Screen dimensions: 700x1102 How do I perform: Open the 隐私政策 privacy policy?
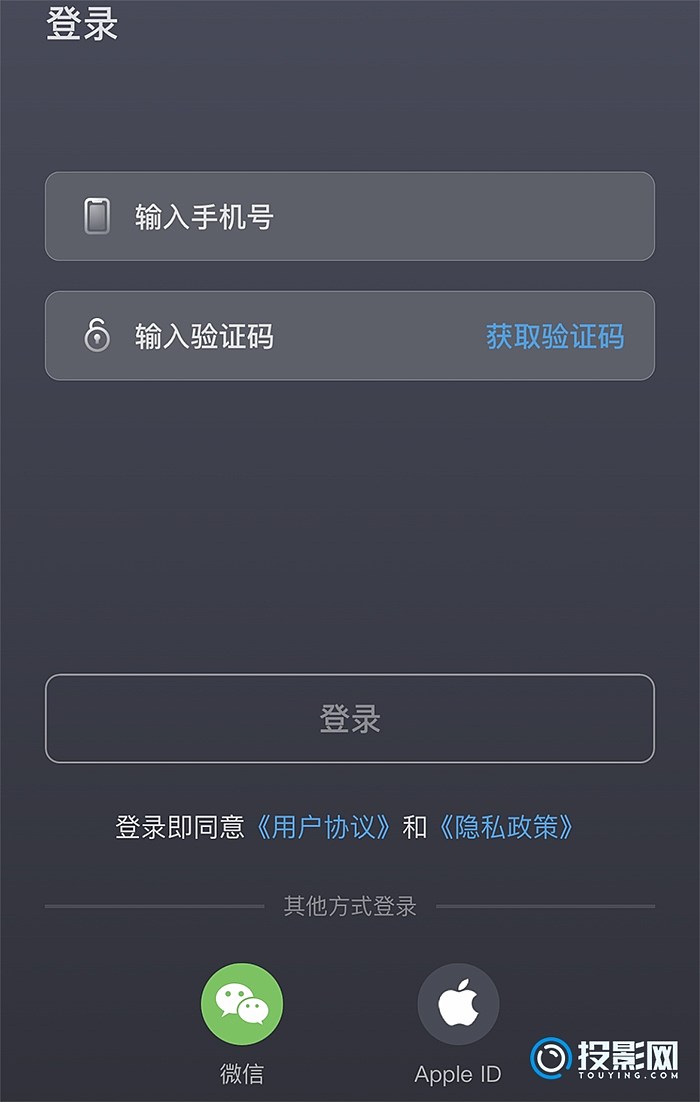click(x=507, y=827)
